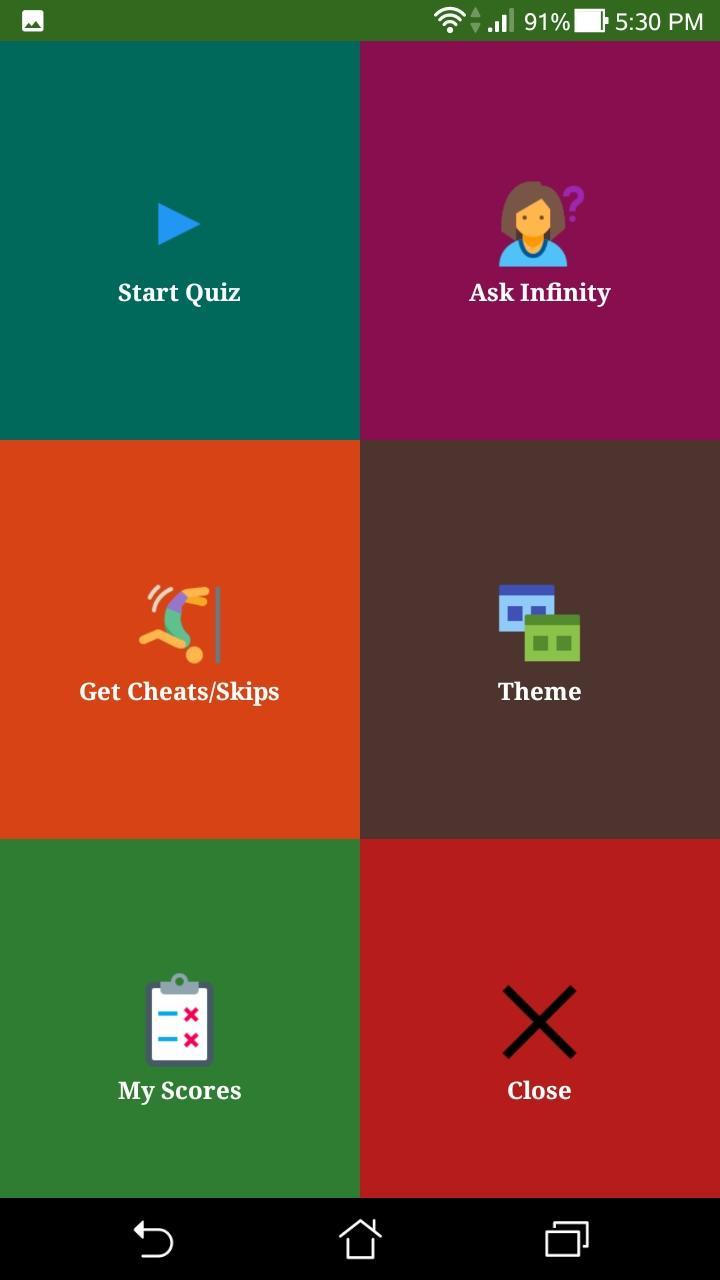
Task: Tap the home navigation icon
Action: 359,1239
